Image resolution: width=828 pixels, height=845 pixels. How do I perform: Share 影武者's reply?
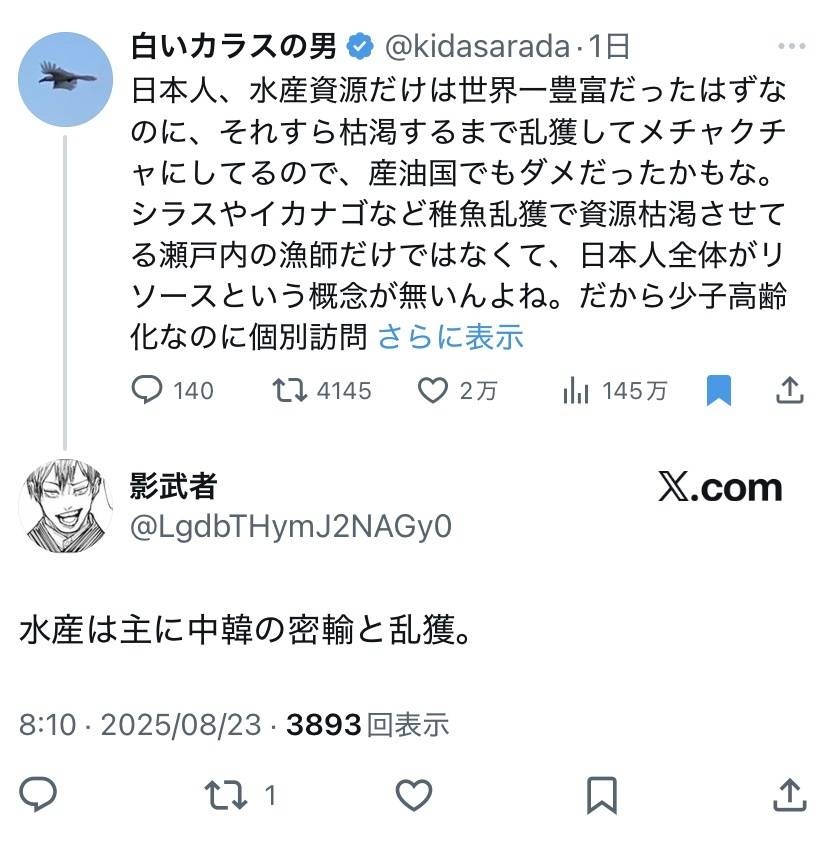[x=791, y=795]
